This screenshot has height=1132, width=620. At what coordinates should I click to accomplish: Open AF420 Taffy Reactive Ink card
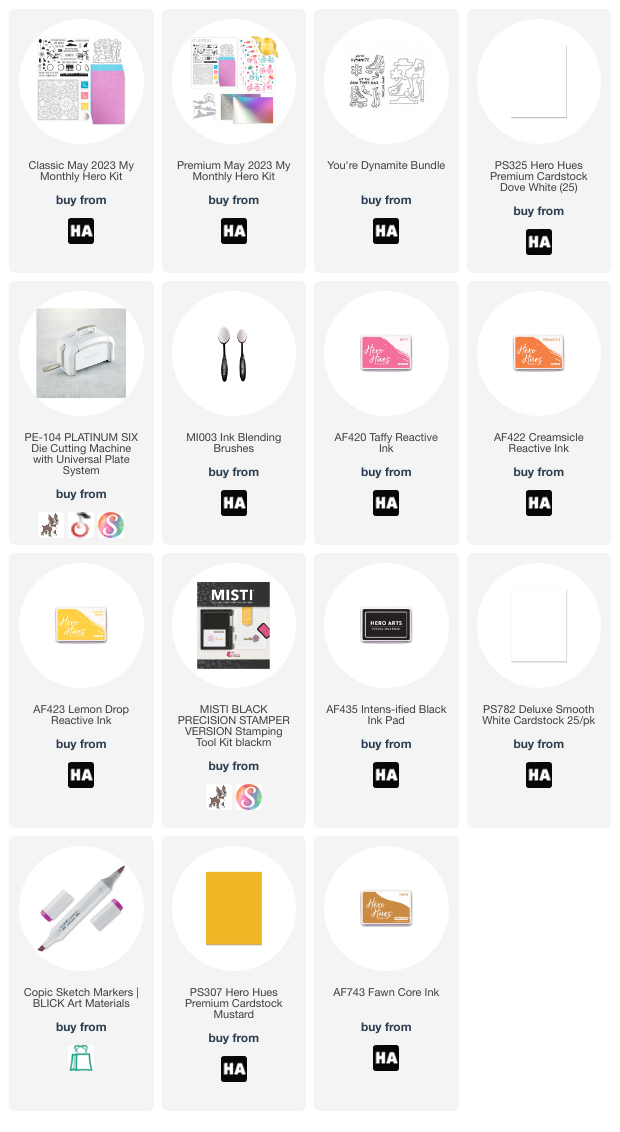click(x=386, y=353)
